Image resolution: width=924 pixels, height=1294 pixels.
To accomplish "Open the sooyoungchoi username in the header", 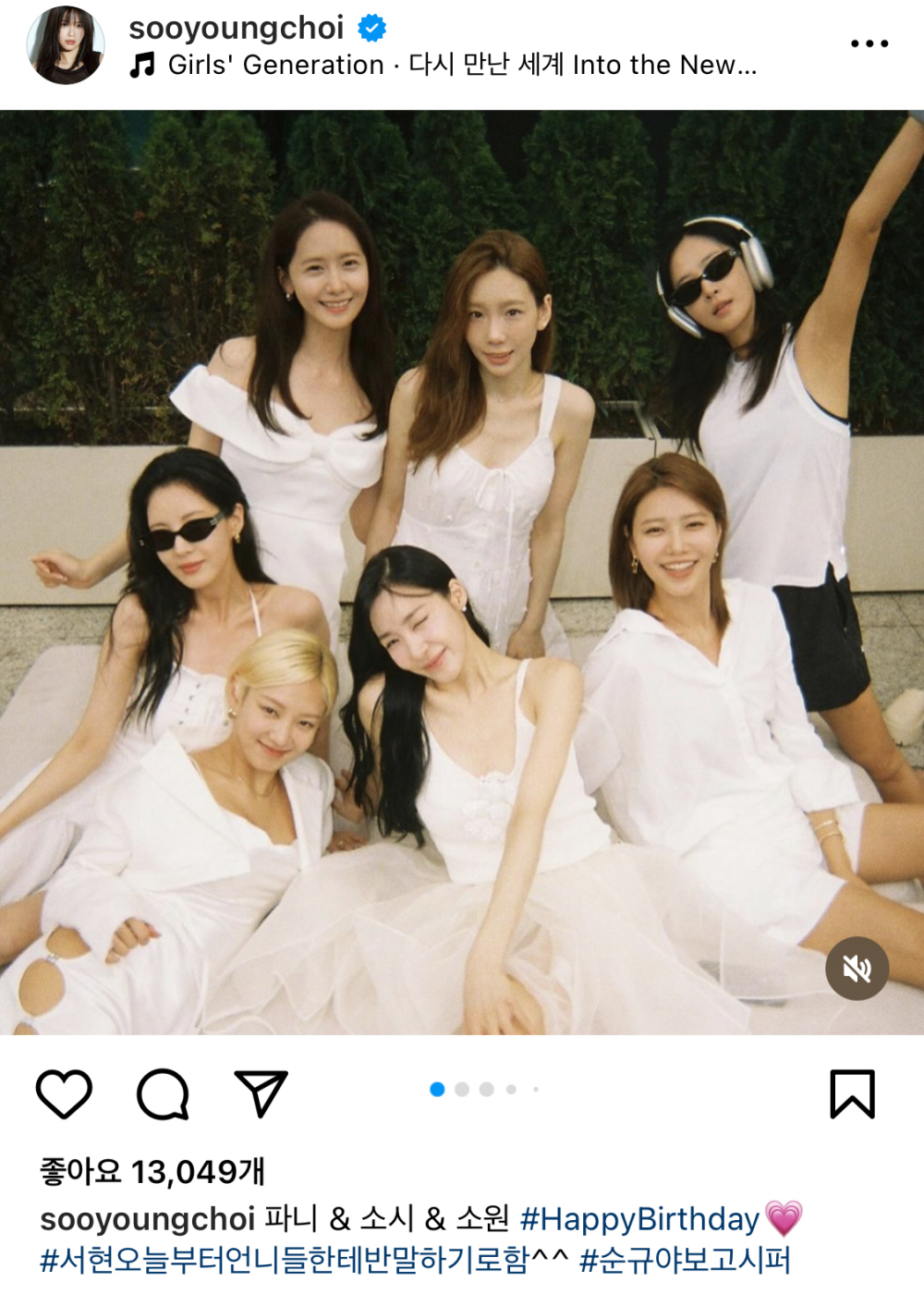I will [x=237, y=28].
